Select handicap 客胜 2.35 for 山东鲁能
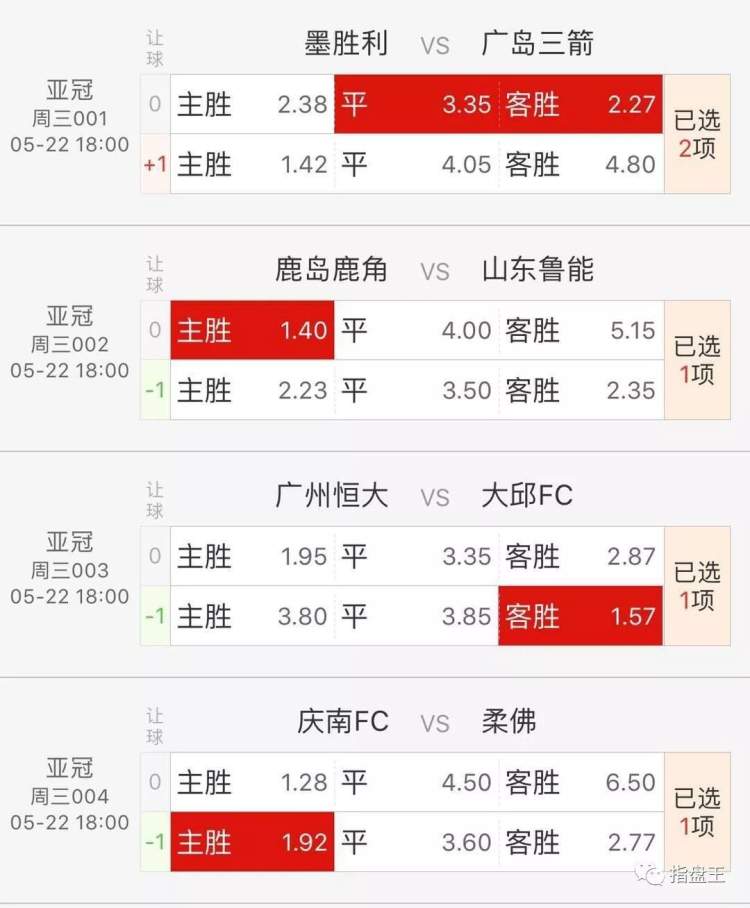750x908 pixels. pyautogui.click(x=580, y=390)
